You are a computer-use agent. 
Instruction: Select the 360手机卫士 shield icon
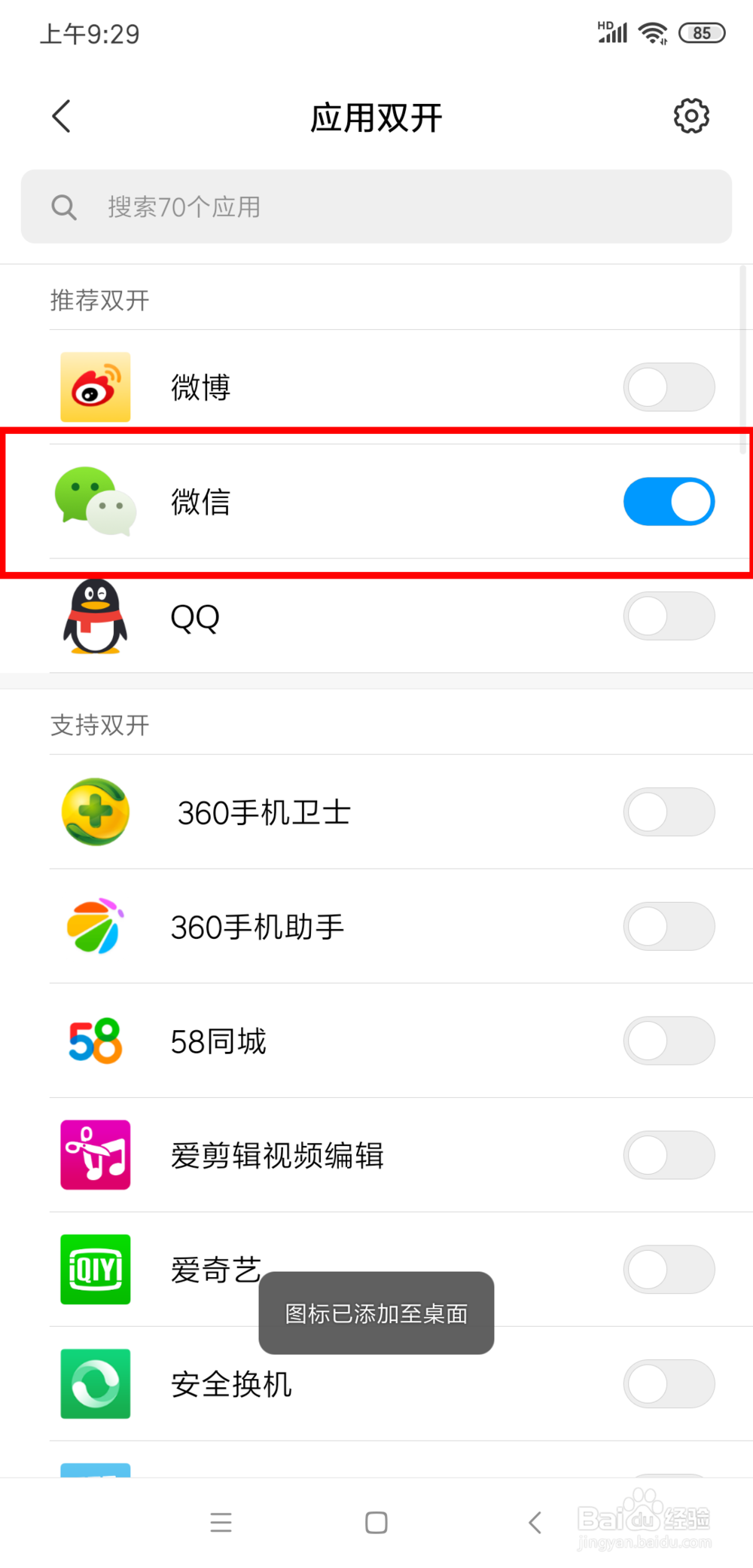point(95,812)
